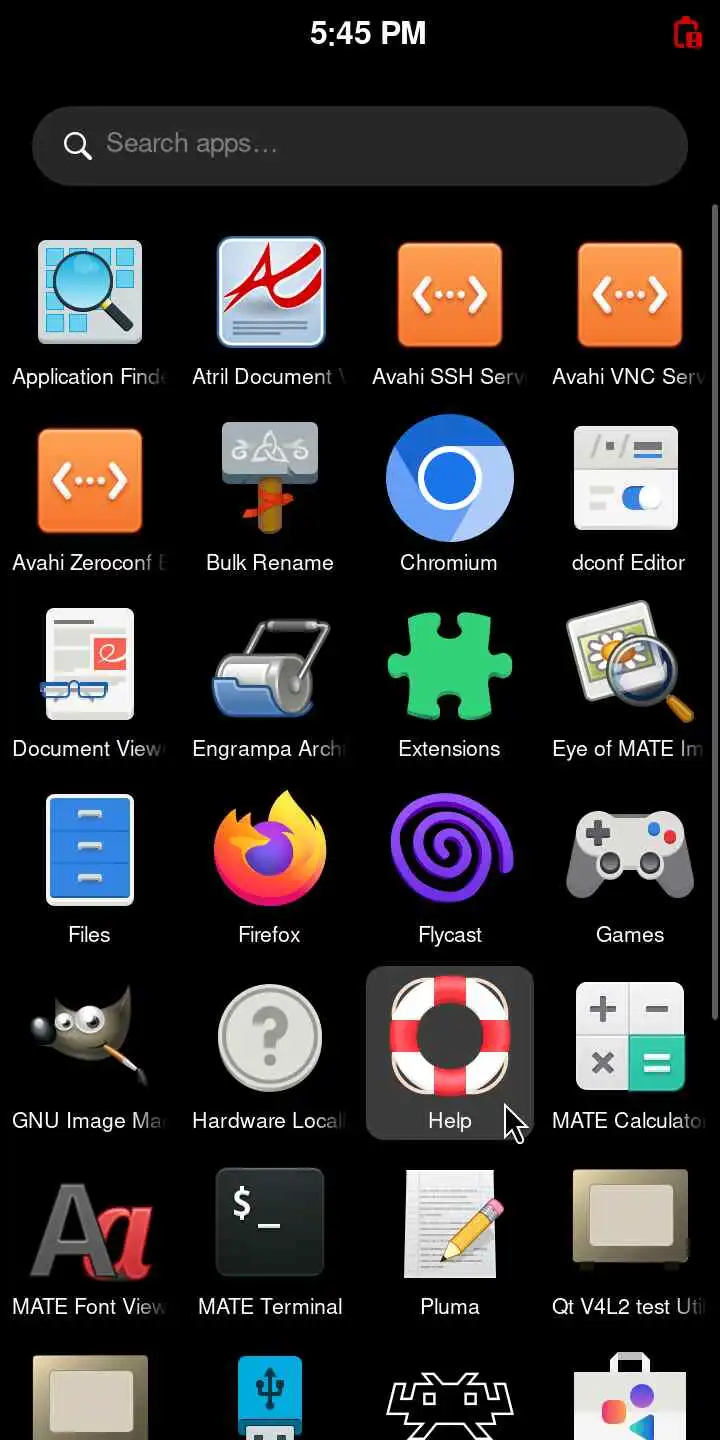Viewport: 720px width, 1440px height.
Task: Open Avahi SSH Server Browser
Action: 450,293
